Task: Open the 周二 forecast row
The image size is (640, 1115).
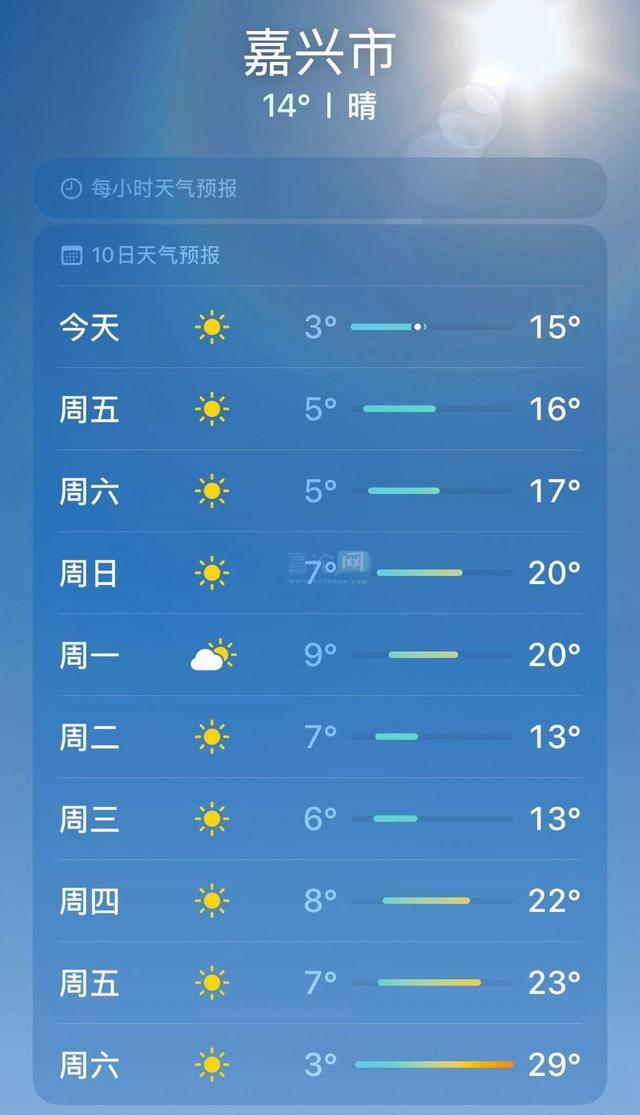Action: pyautogui.click(x=320, y=737)
